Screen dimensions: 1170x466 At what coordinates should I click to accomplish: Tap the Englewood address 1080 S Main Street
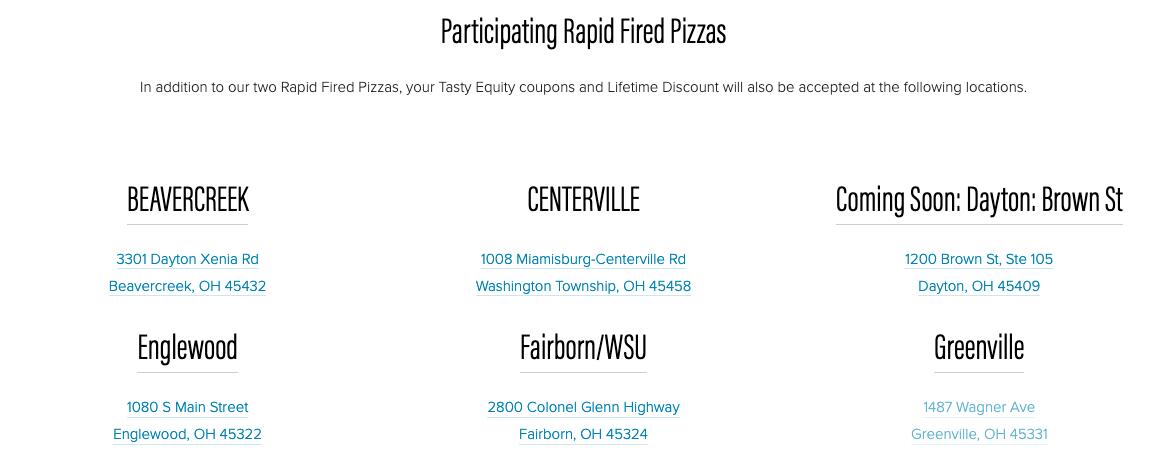point(187,407)
